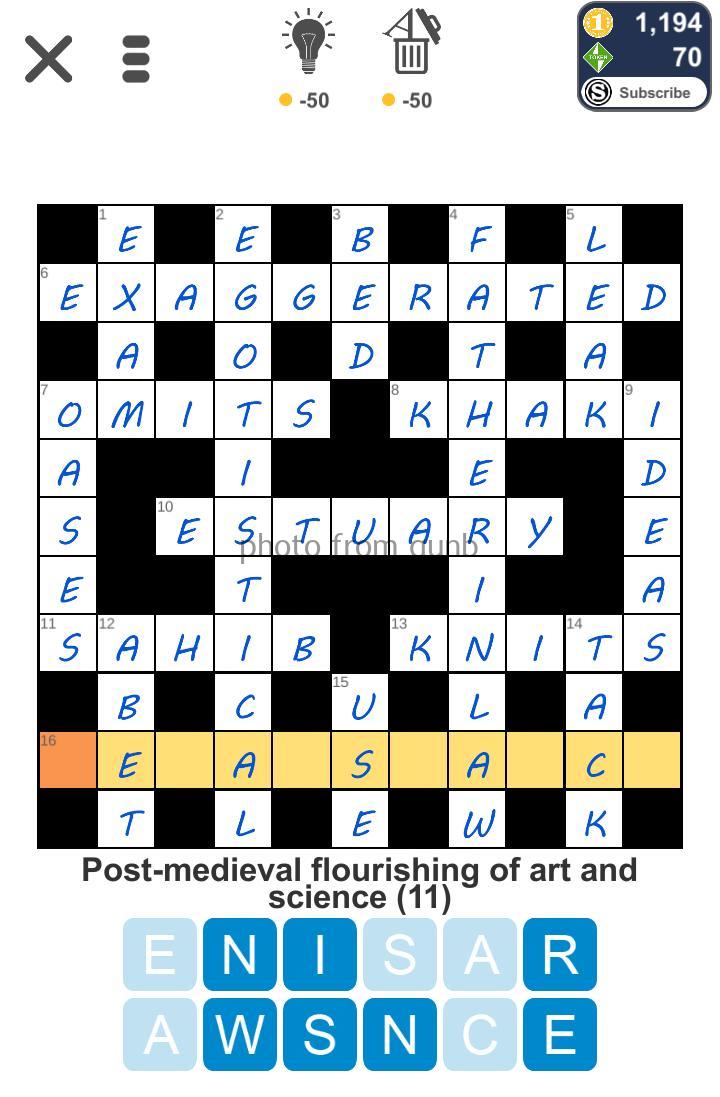Open the game menu
Viewport: 720px width, 1097px height.
click(x=136, y=59)
